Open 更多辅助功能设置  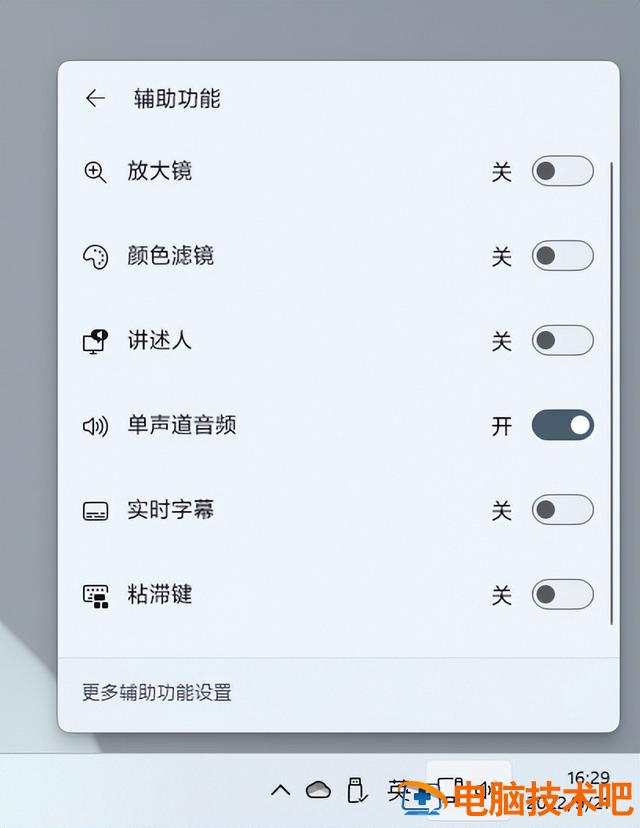point(157,692)
